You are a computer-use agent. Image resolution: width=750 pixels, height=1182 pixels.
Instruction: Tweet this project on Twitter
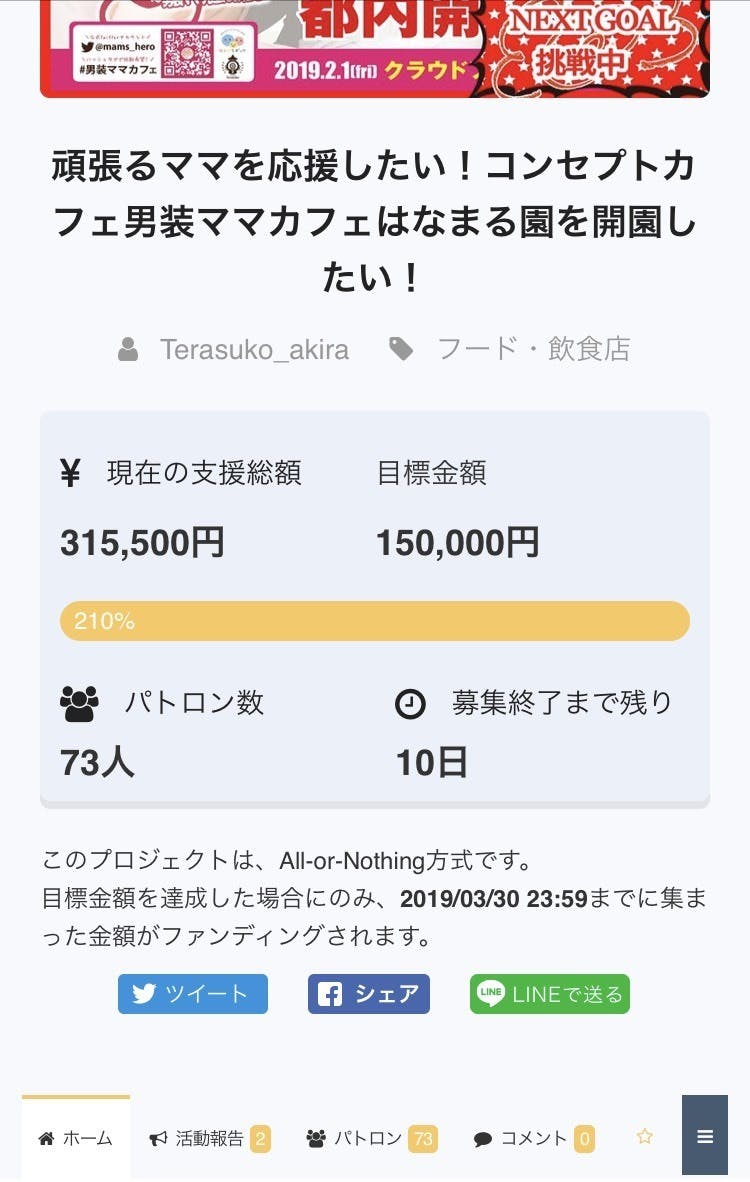coord(192,994)
